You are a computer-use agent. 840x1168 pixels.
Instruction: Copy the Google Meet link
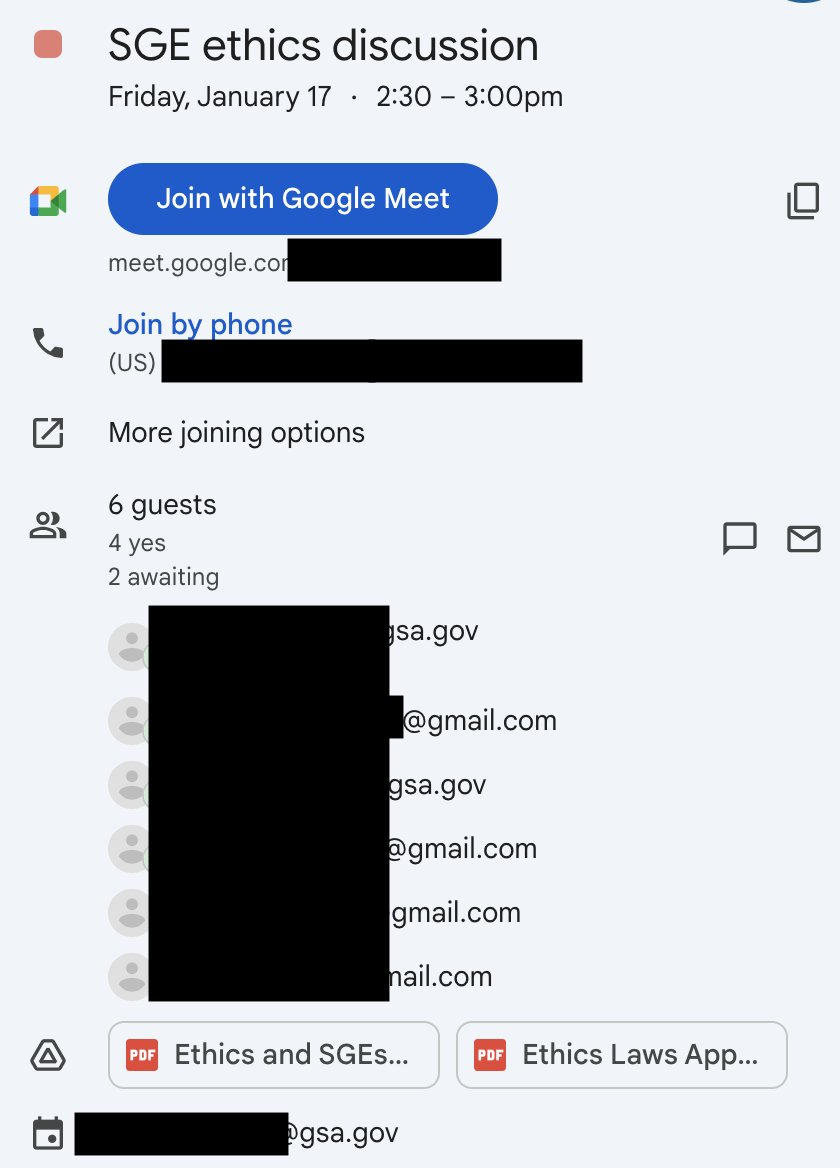[803, 202]
